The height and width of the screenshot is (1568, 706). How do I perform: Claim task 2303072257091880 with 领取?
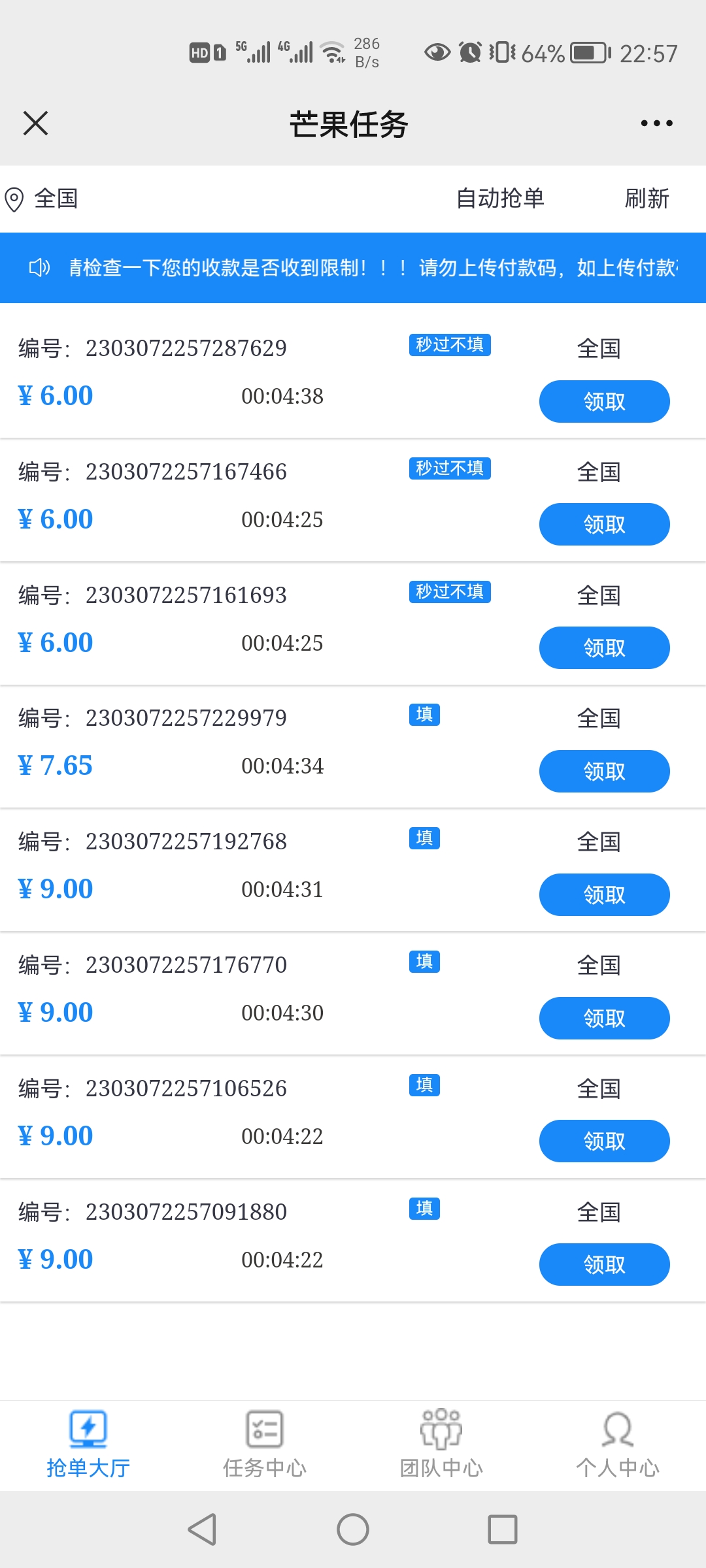(604, 1264)
